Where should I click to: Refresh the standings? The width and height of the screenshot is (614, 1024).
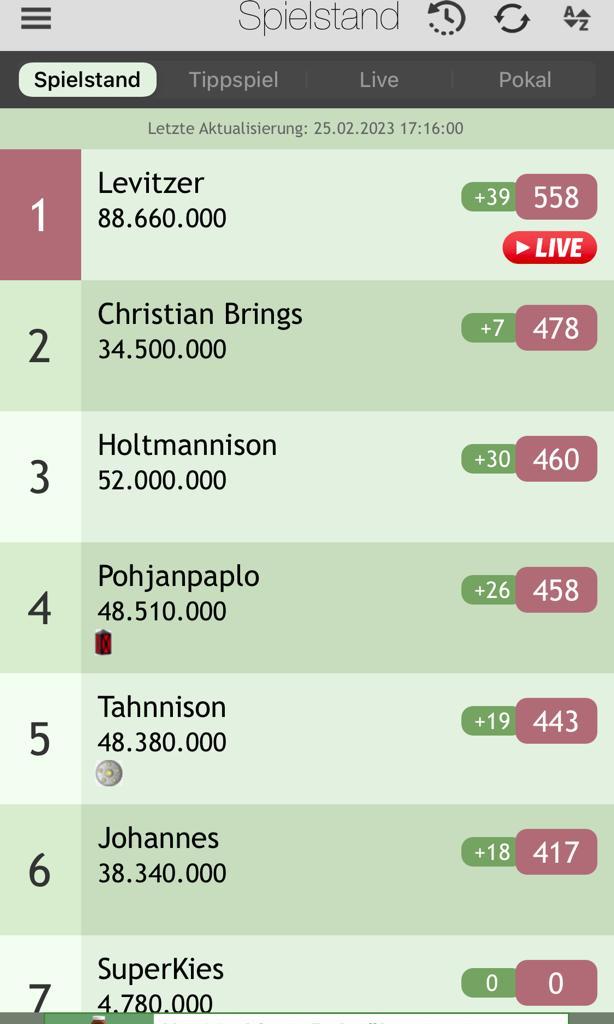point(512,18)
